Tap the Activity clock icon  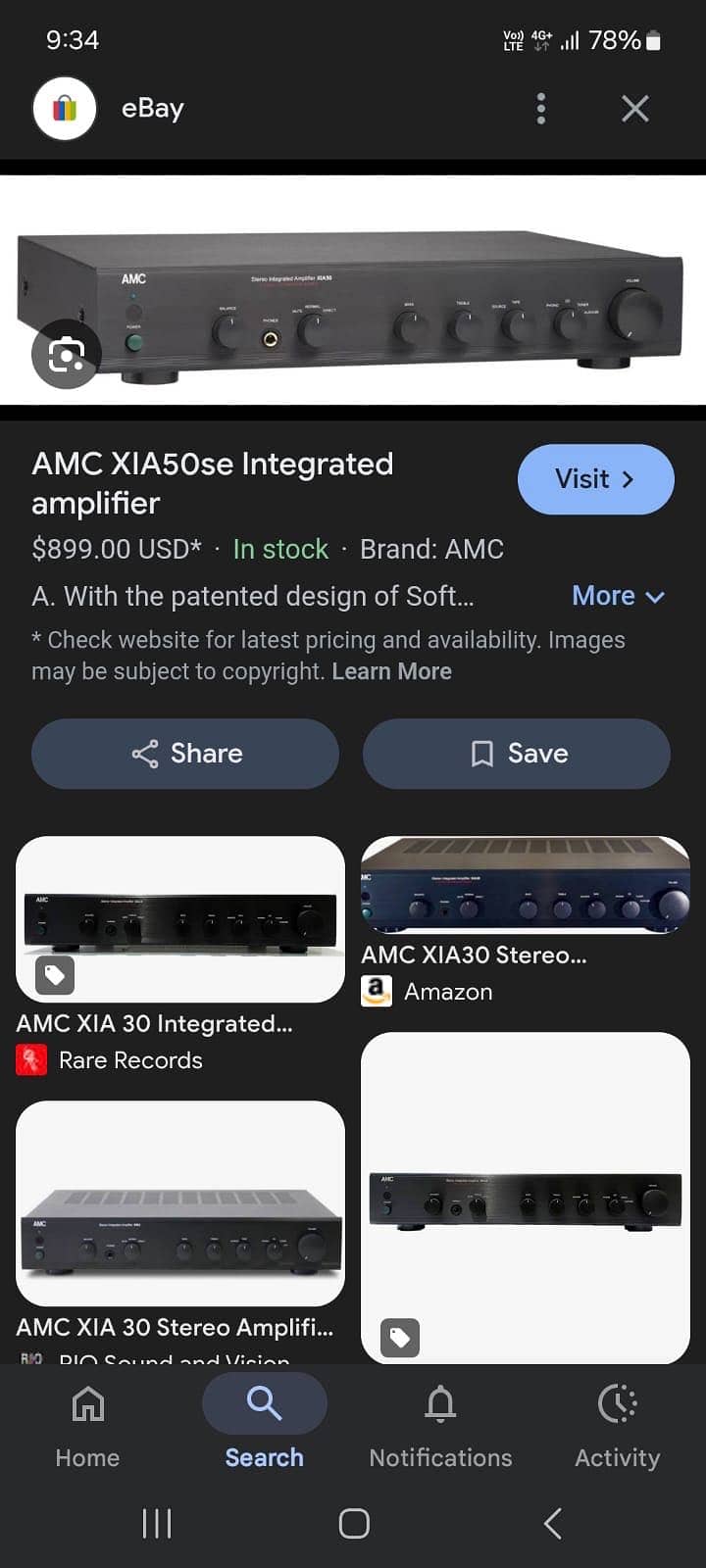(x=617, y=1404)
